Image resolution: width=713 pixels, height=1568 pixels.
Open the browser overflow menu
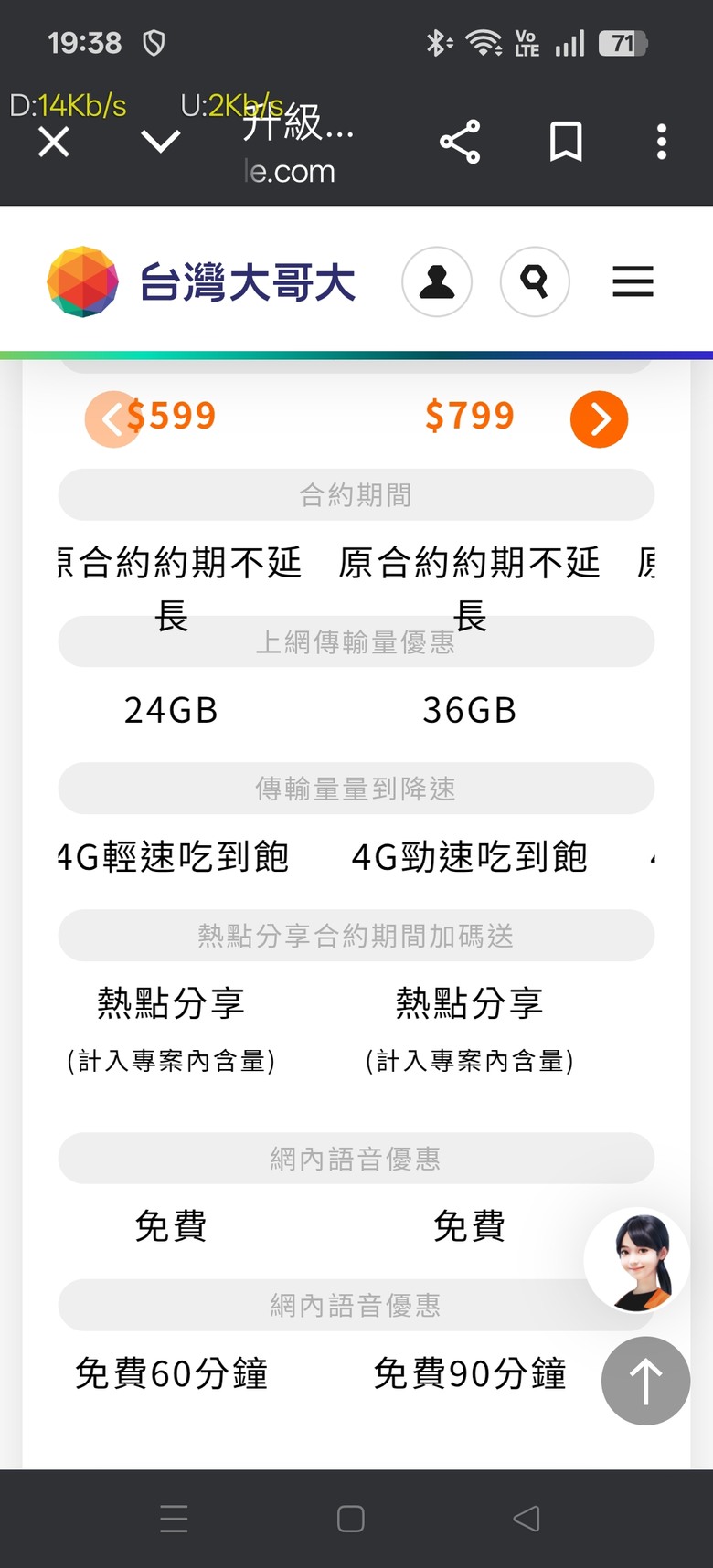[x=662, y=143]
